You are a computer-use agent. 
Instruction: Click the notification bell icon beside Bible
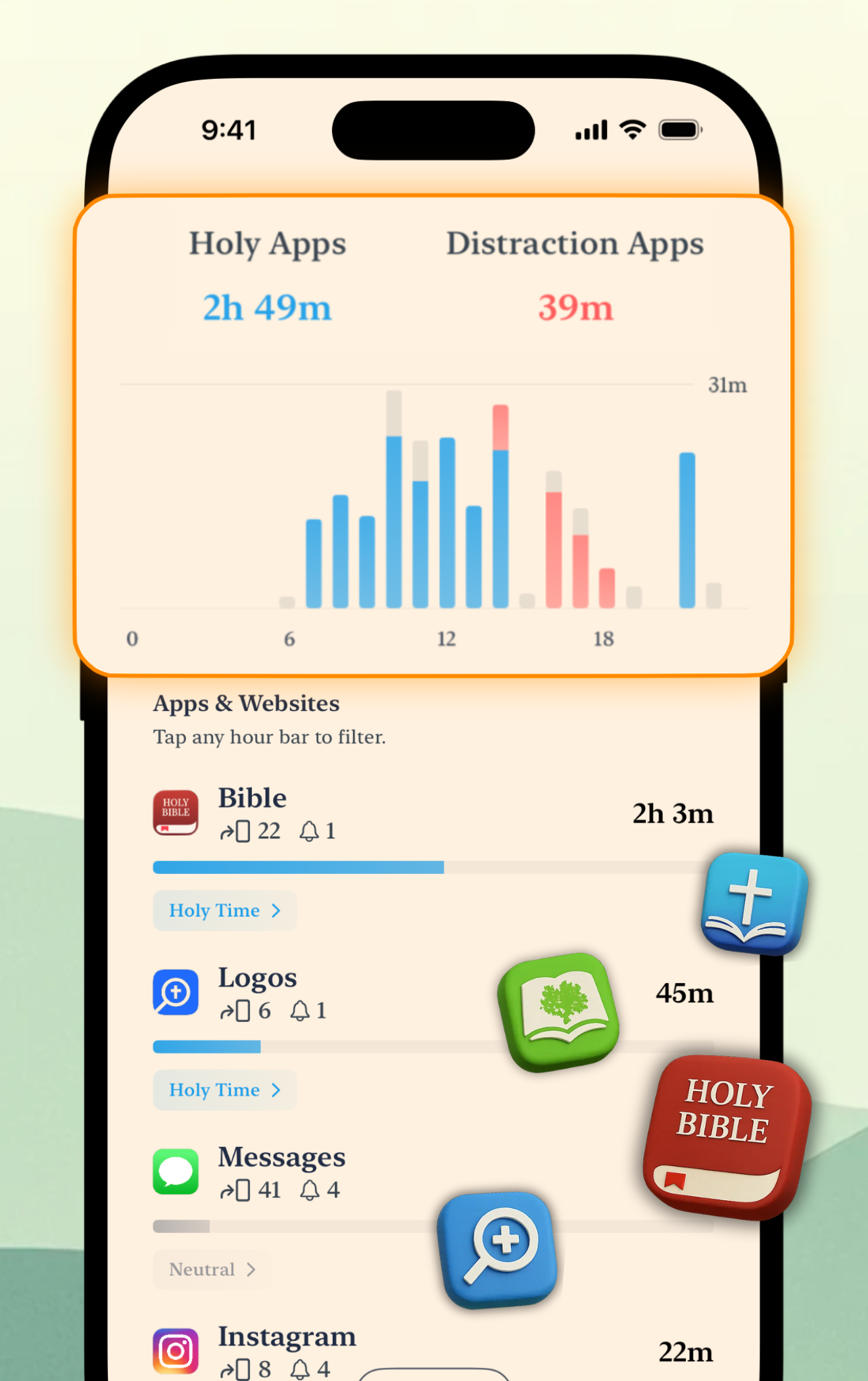coord(308,831)
